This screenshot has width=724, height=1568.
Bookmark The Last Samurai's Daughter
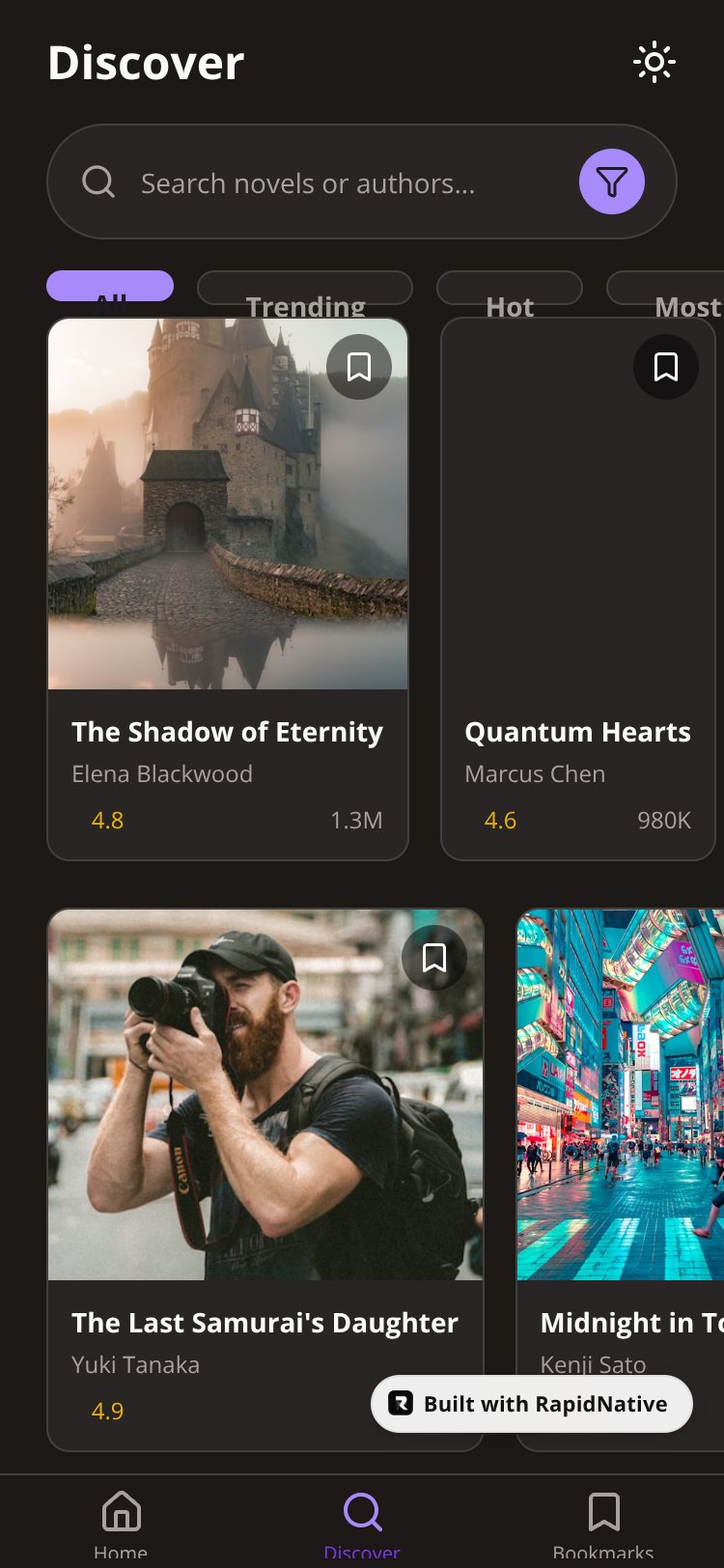click(x=434, y=958)
